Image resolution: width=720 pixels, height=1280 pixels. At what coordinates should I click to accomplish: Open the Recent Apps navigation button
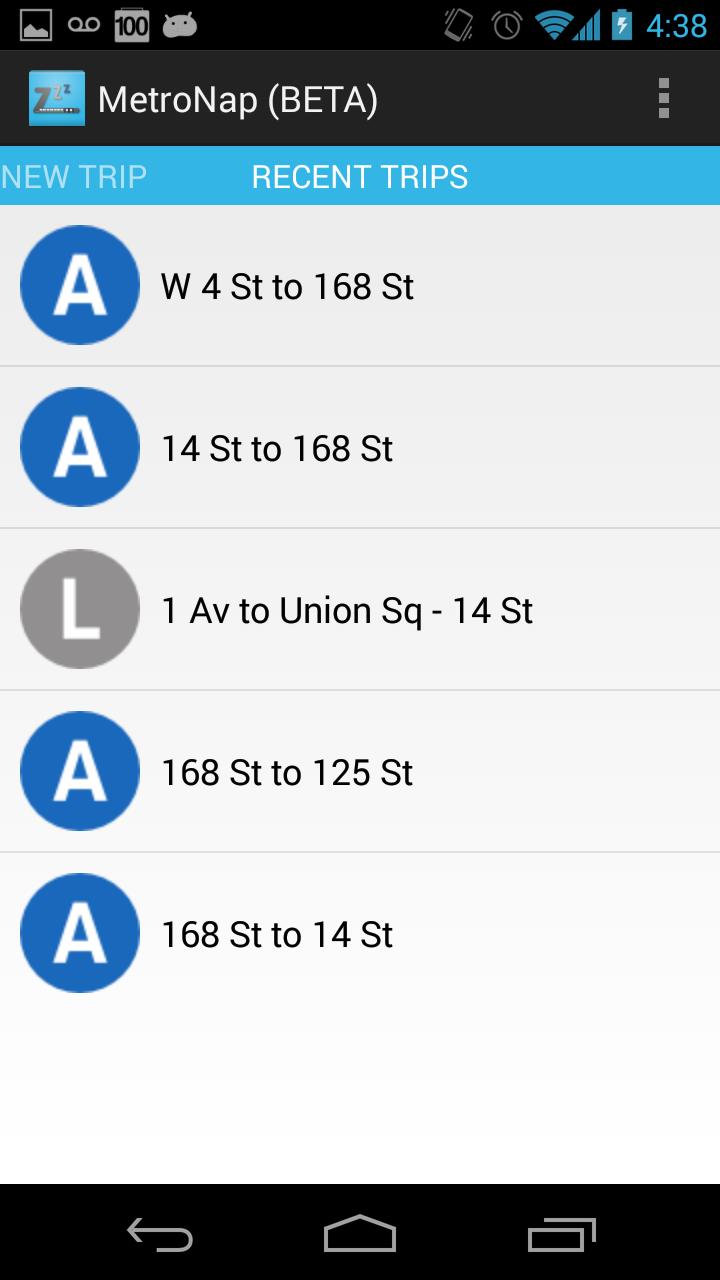(560, 1237)
